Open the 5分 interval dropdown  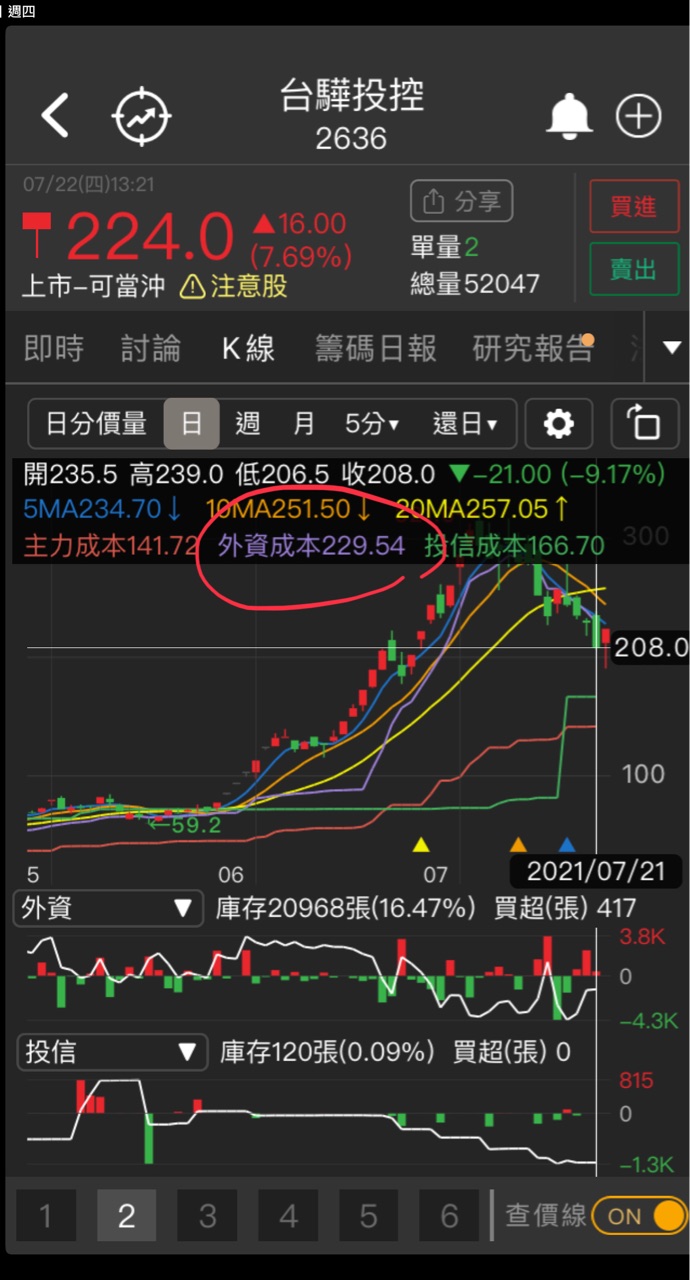tap(371, 424)
